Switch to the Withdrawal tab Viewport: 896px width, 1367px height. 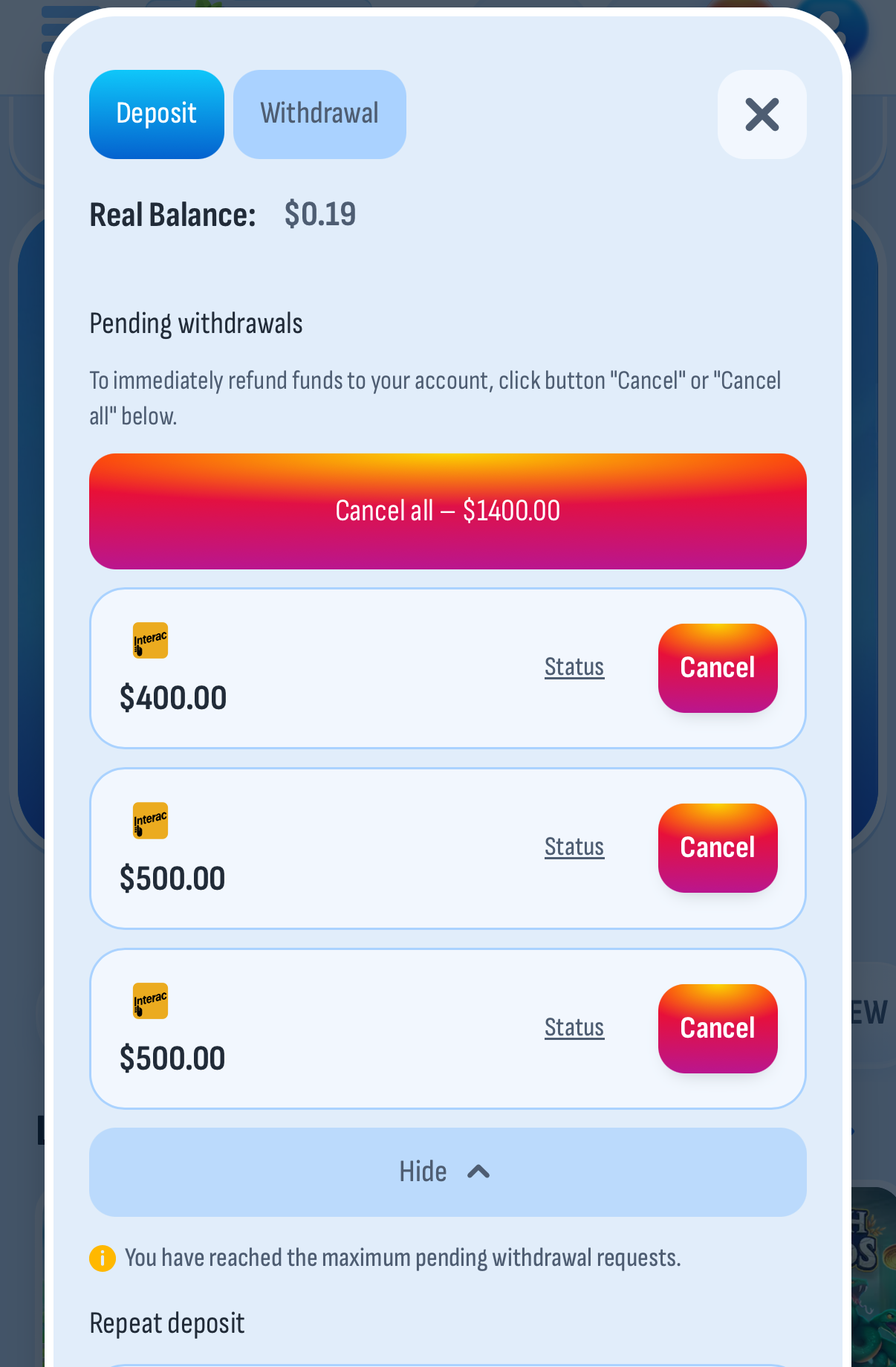(x=319, y=114)
